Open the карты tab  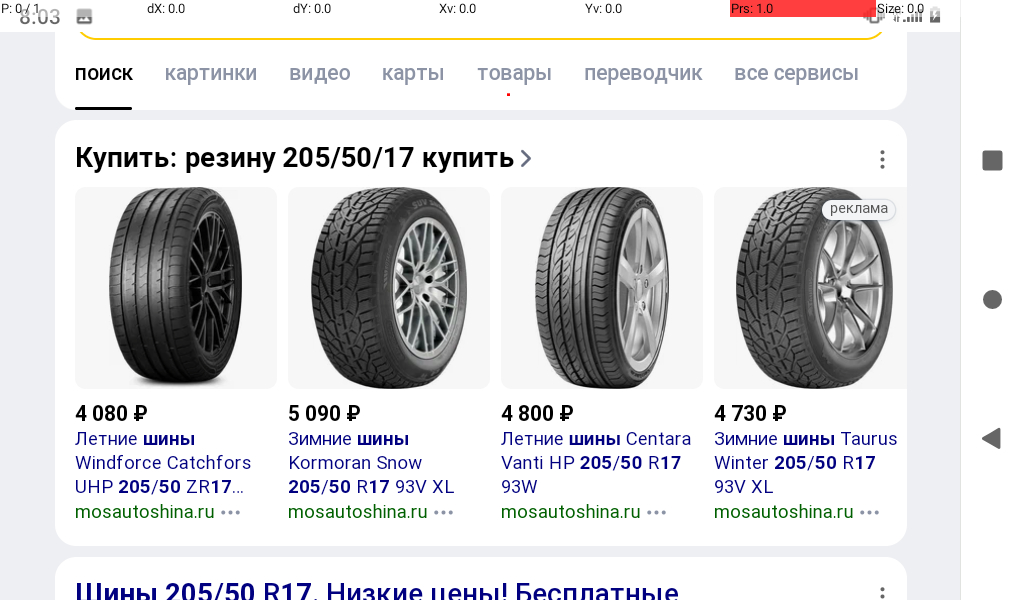tap(413, 73)
